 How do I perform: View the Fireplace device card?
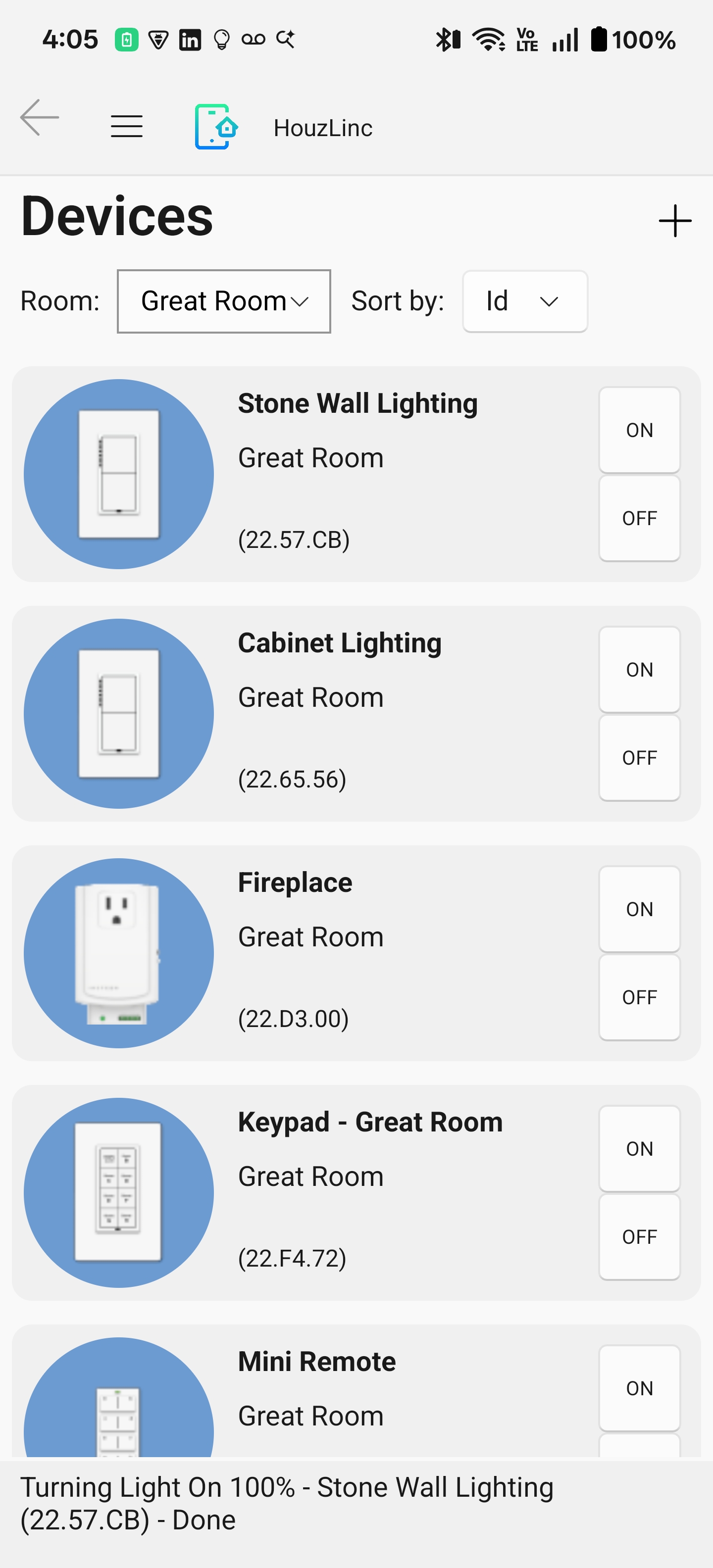[x=295, y=883]
